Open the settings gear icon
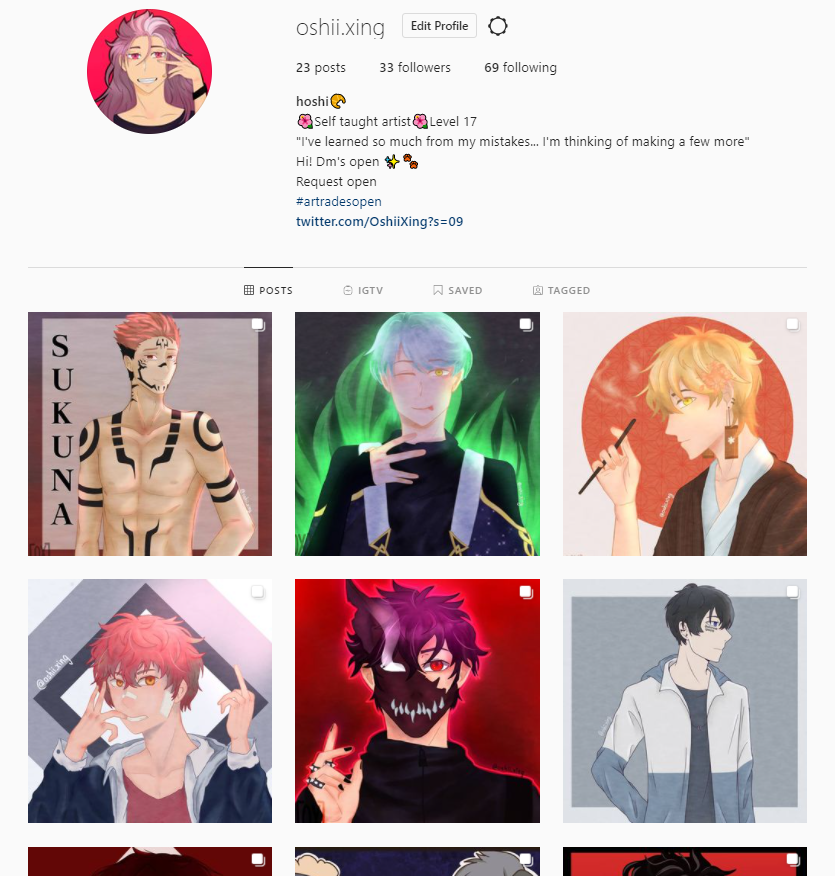835x876 pixels. pos(498,27)
